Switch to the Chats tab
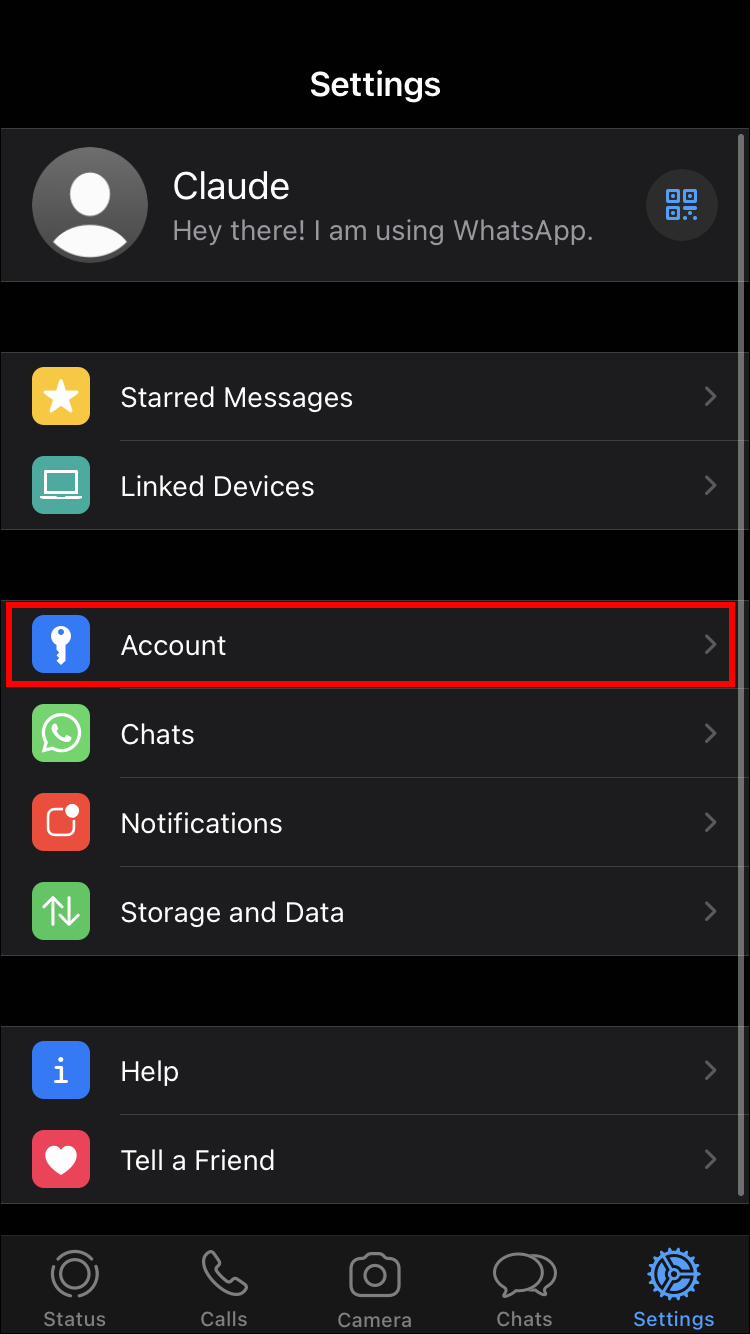 [x=524, y=1288]
